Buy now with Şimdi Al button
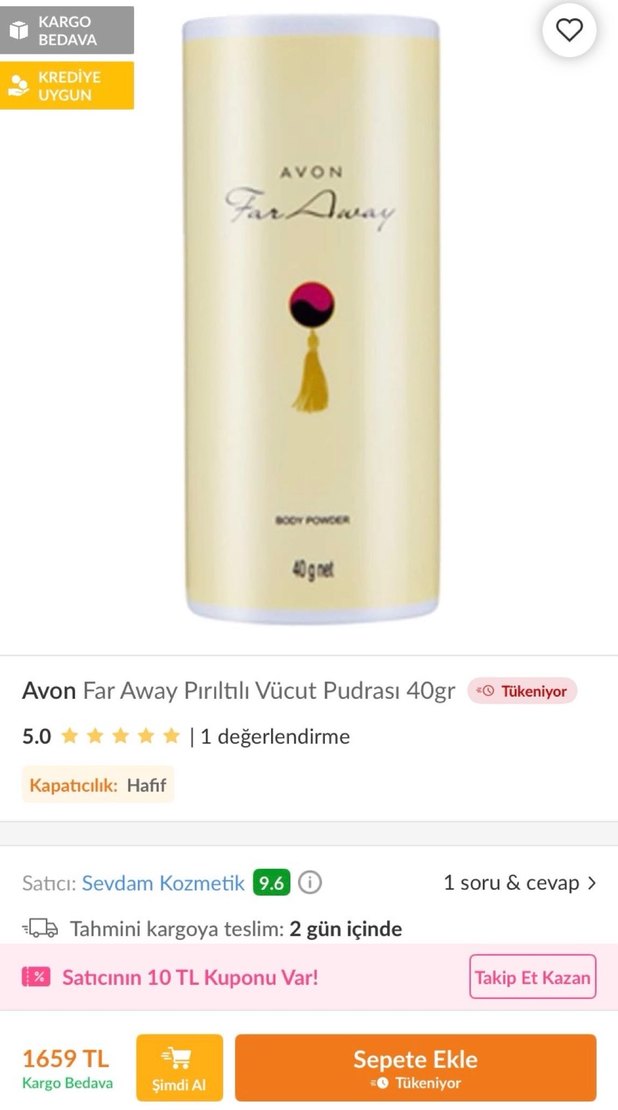This screenshot has width=618, height=1110. pos(179,1067)
